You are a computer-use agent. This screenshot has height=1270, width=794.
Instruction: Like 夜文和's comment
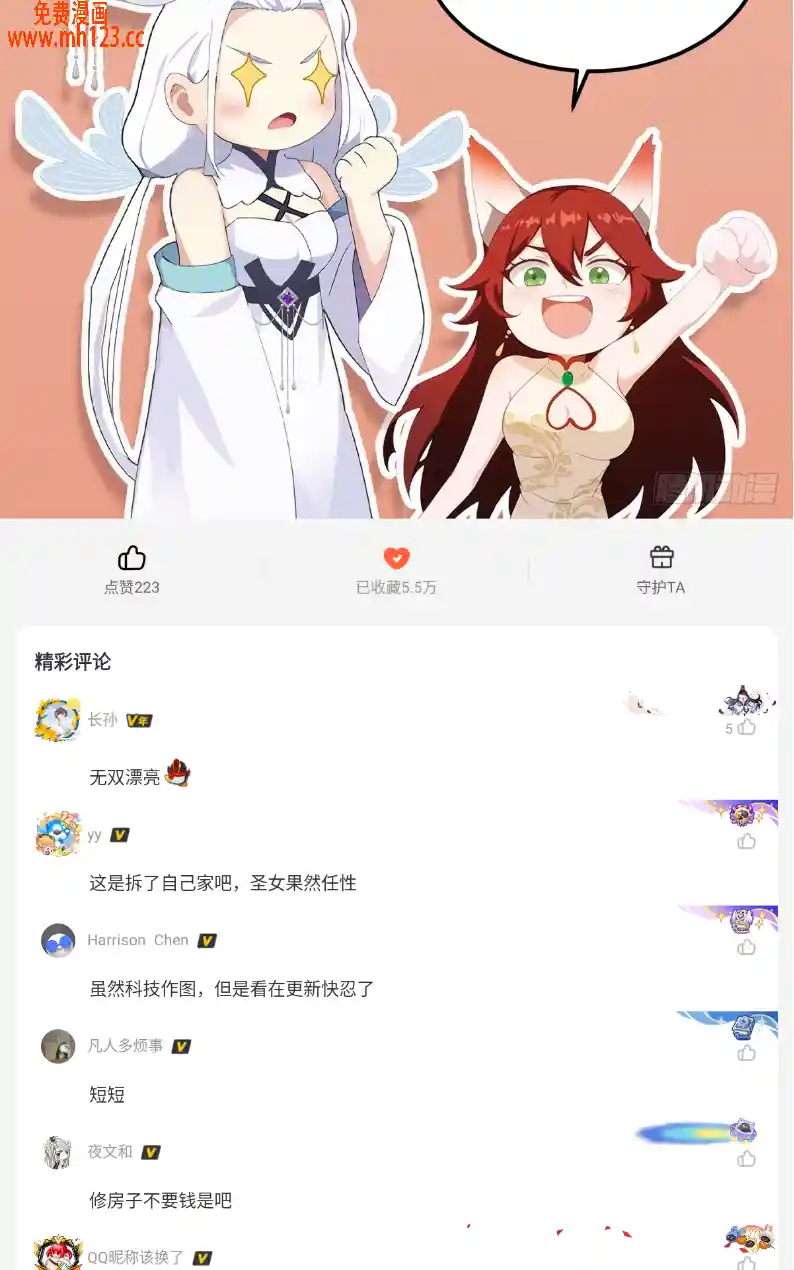tap(746, 1159)
